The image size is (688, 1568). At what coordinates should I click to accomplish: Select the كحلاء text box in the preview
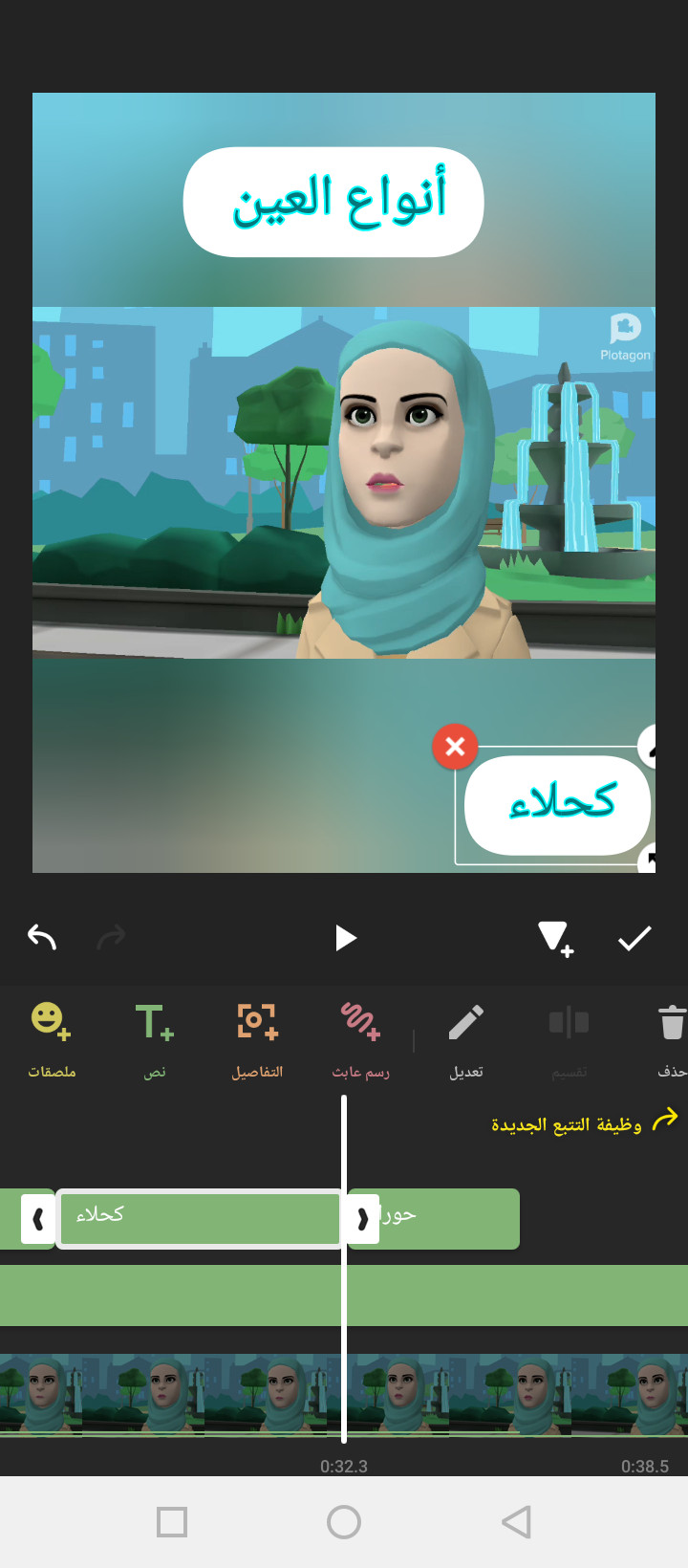557,804
